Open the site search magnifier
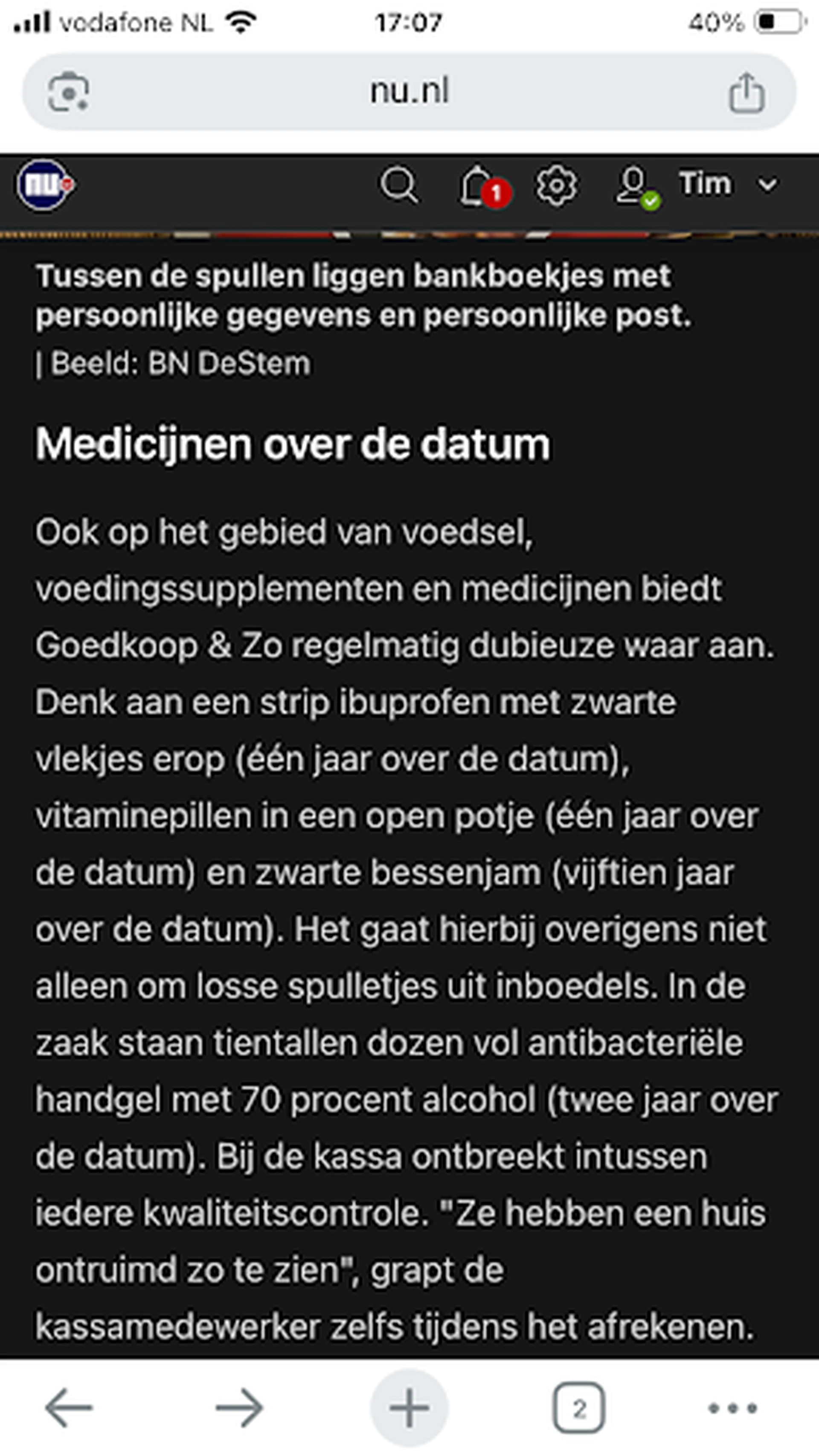The height and width of the screenshot is (1456, 819). (399, 185)
